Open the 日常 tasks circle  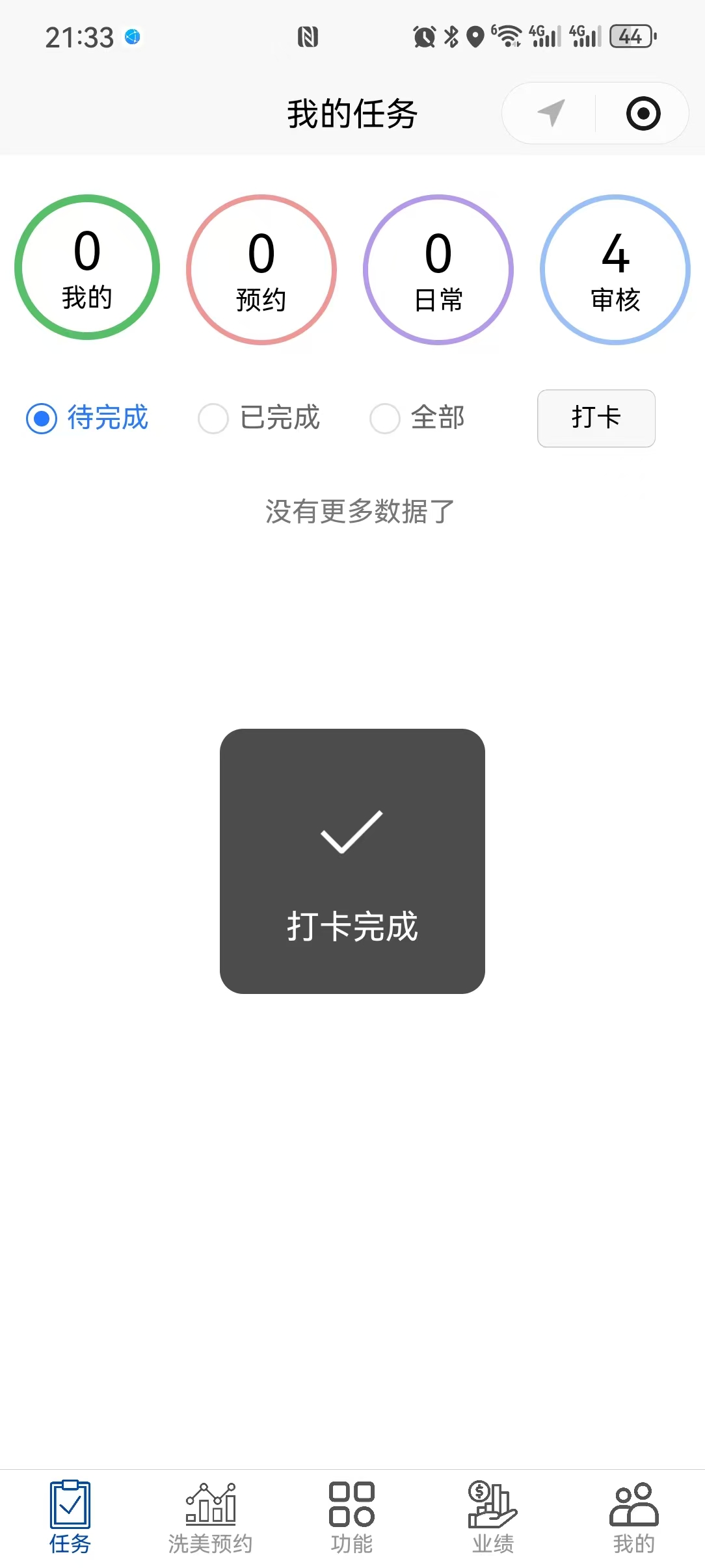click(x=438, y=270)
